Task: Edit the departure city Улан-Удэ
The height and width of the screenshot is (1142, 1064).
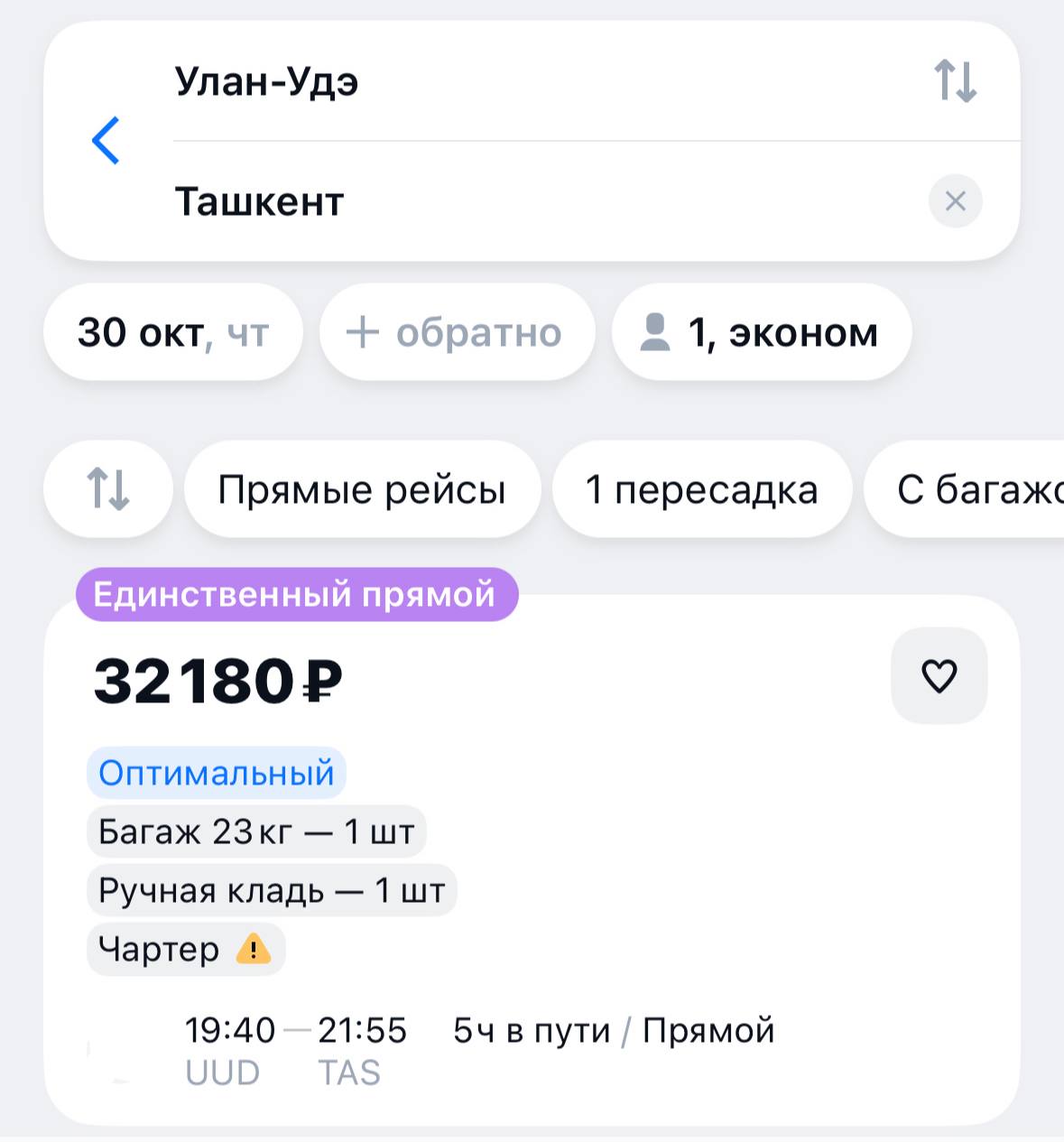Action: pos(267,82)
